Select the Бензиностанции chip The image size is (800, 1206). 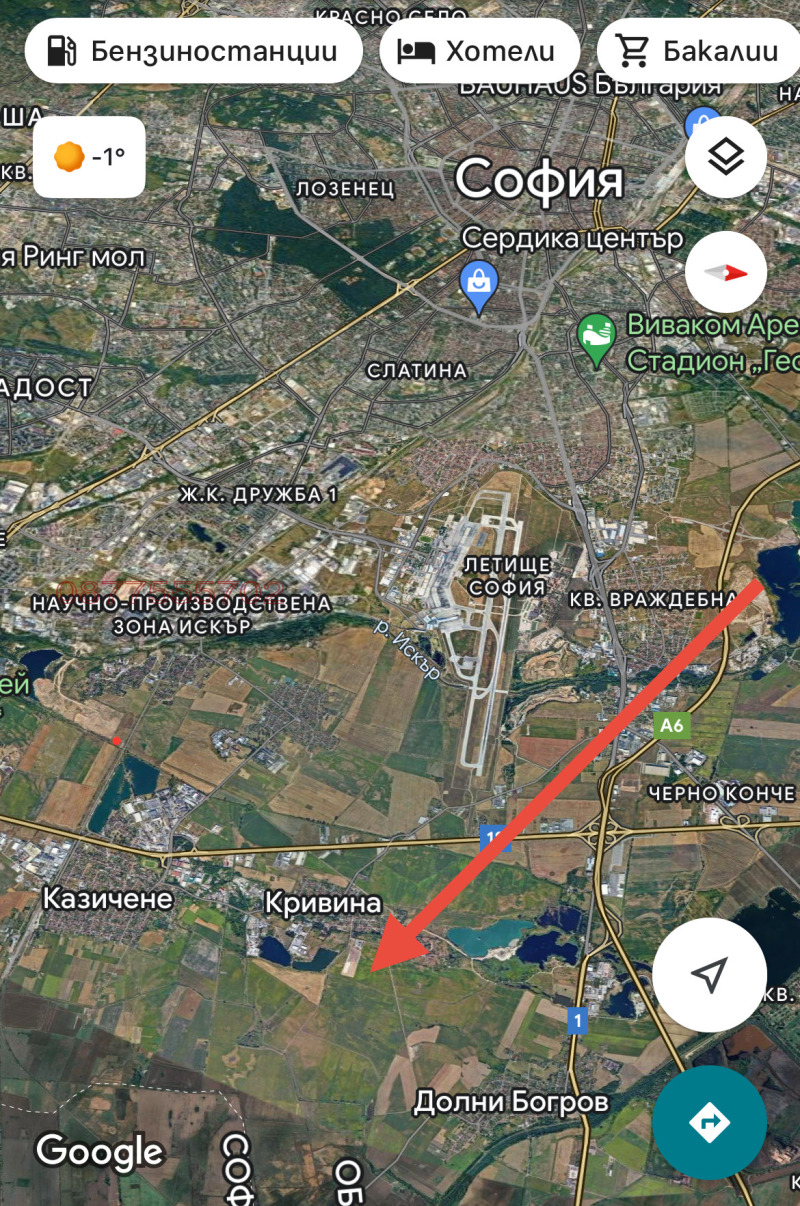point(193,50)
